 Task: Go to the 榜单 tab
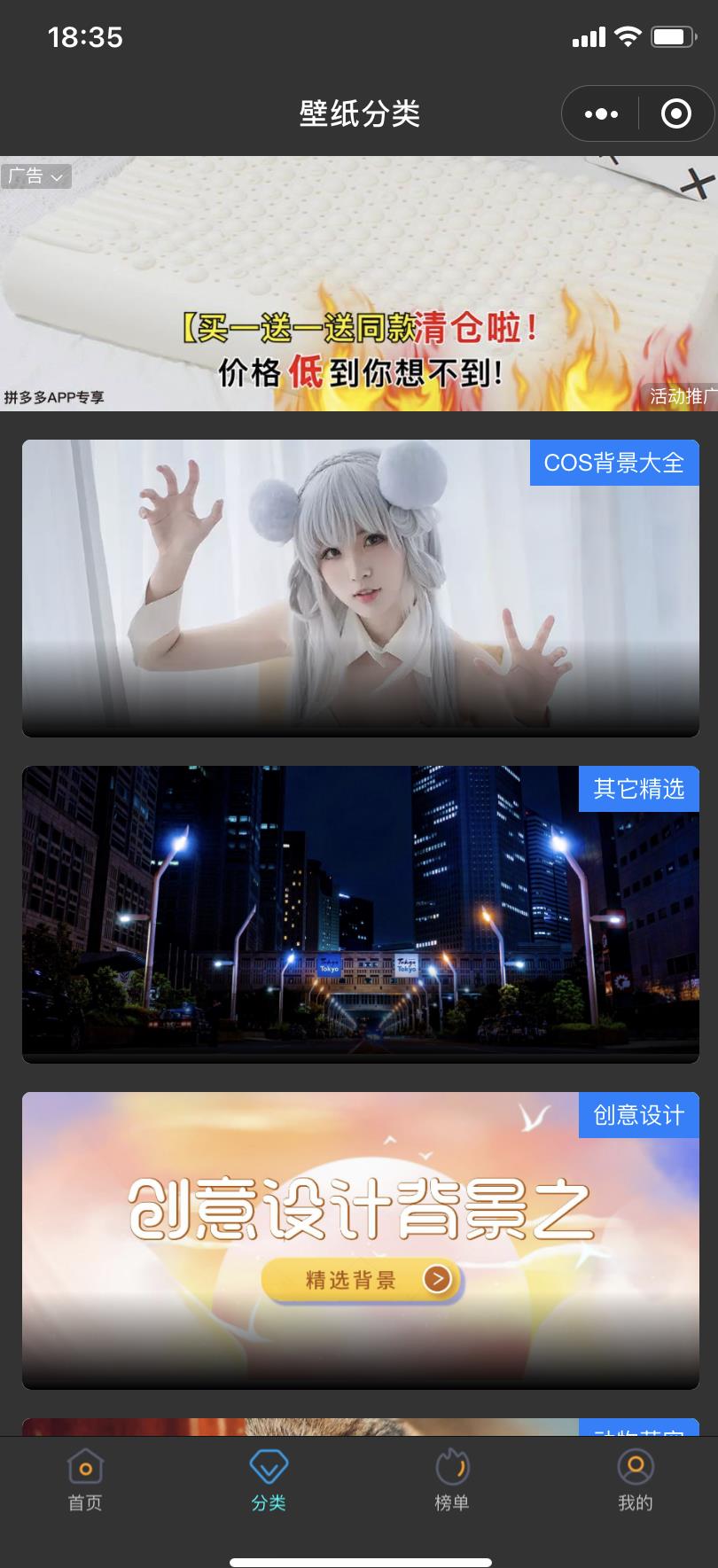452,1481
